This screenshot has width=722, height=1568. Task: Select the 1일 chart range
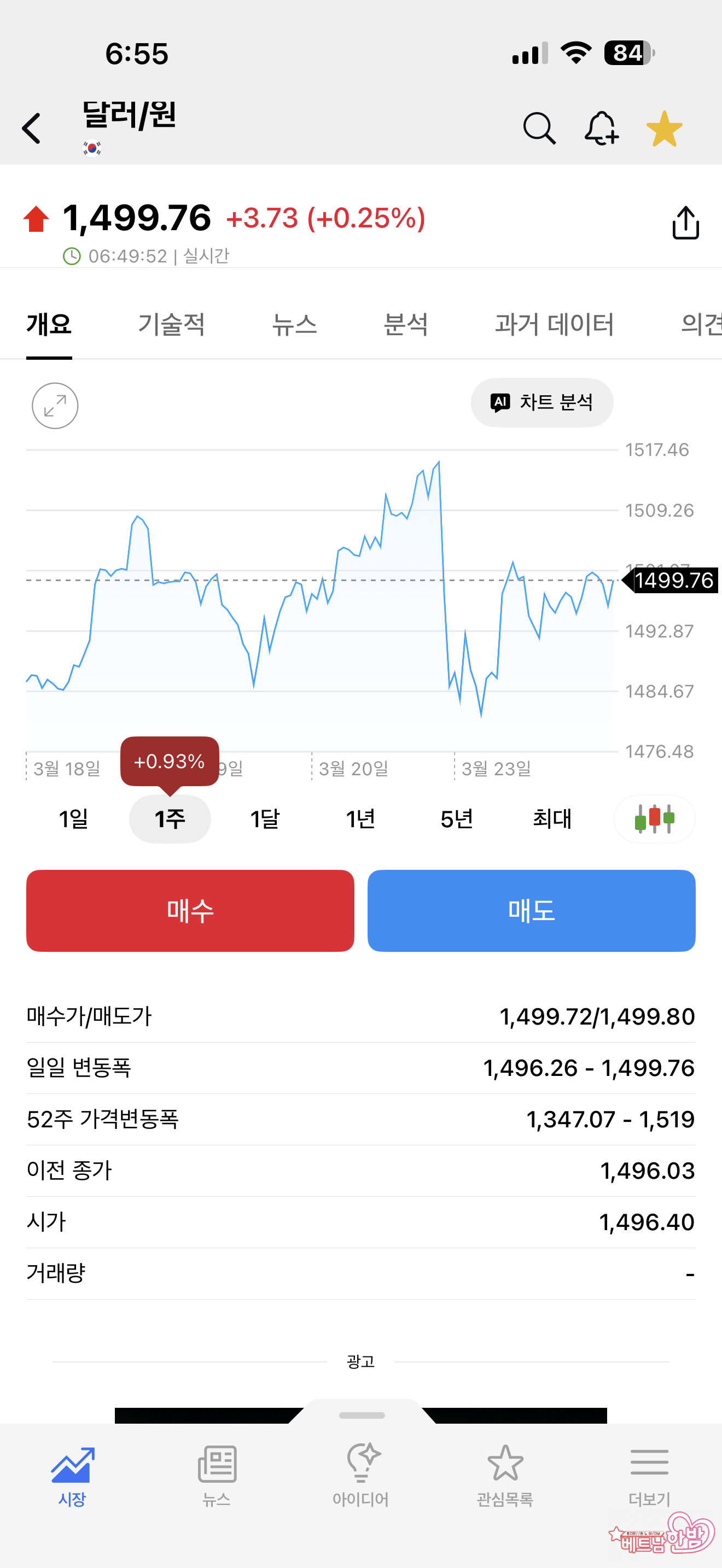74,820
